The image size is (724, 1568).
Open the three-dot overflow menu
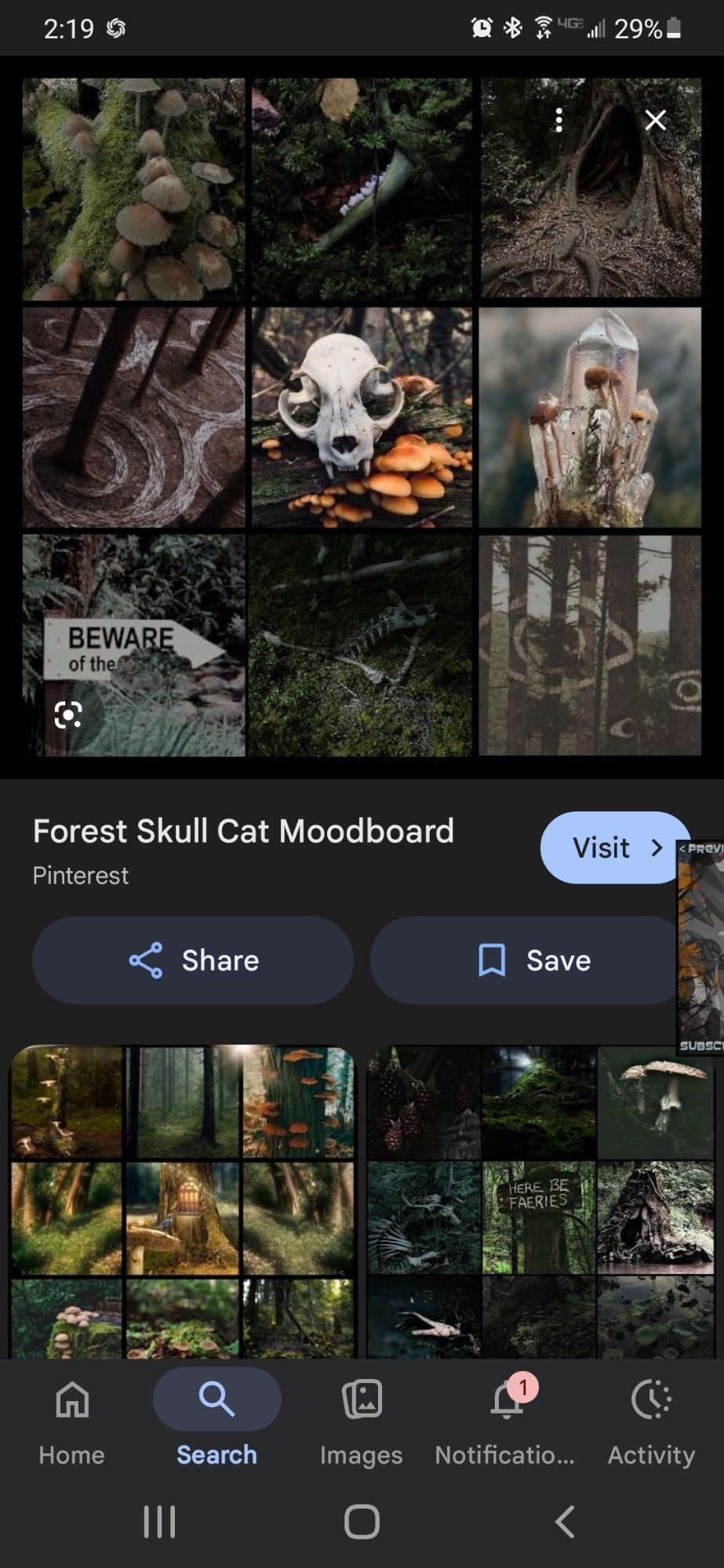pos(558,120)
